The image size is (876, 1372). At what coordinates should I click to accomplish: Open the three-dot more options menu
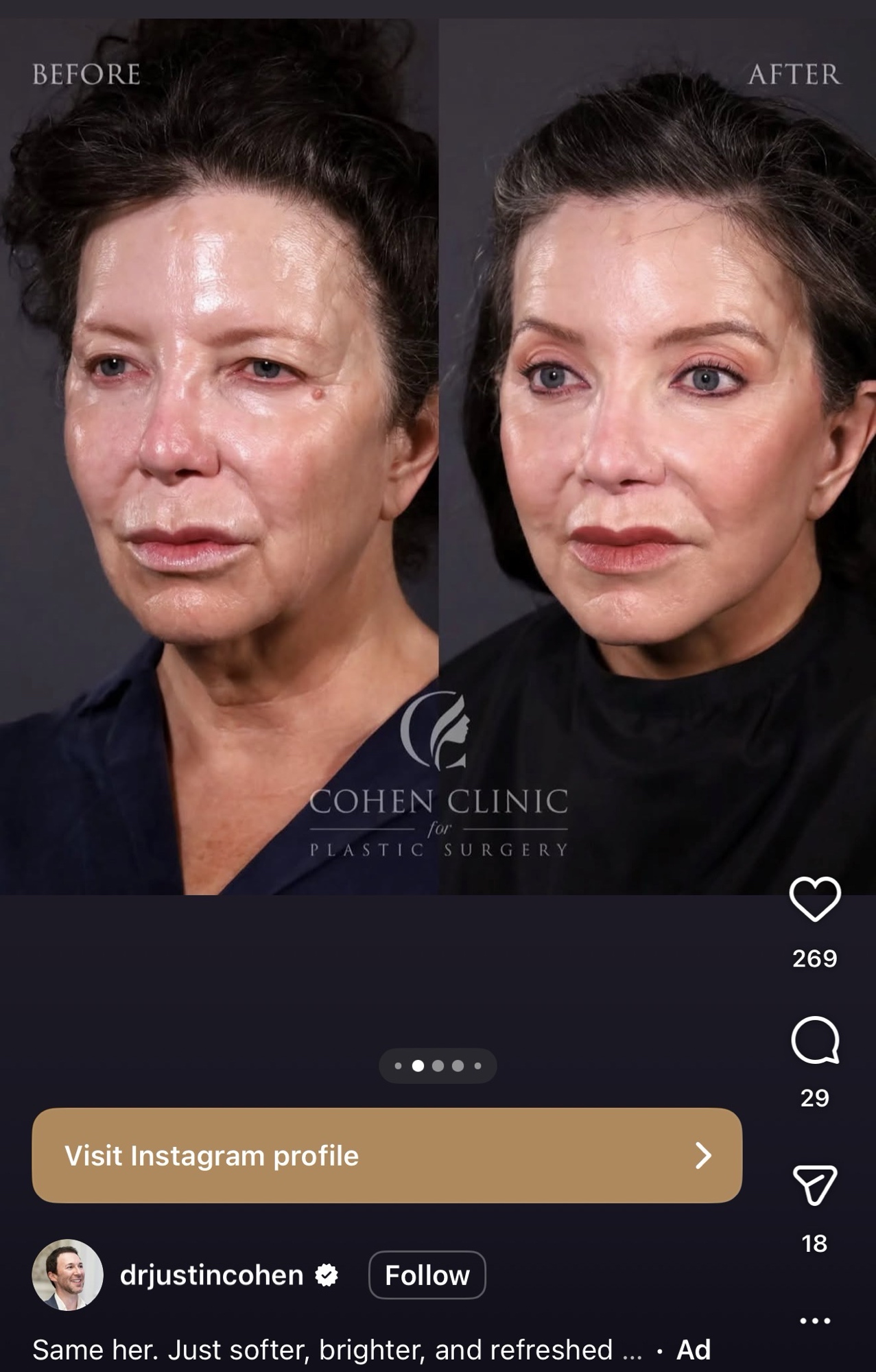pos(814,1320)
